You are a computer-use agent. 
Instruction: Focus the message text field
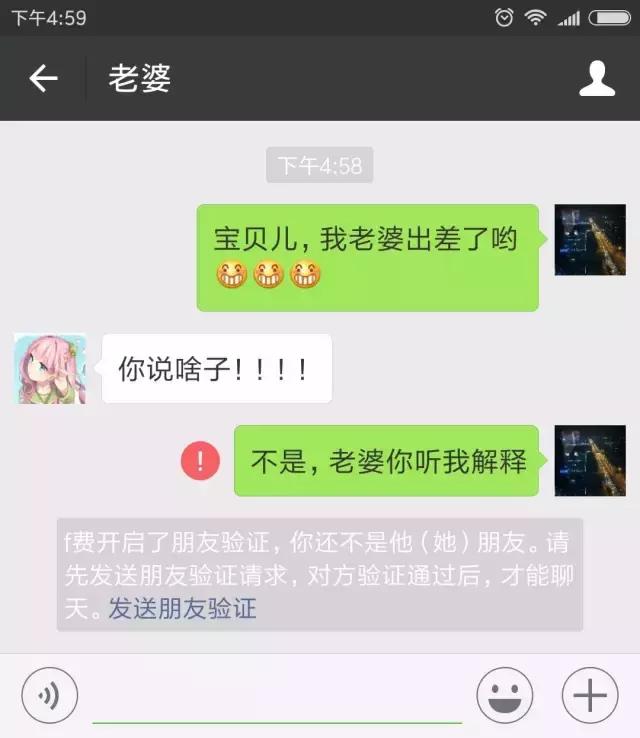click(x=277, y=697)
